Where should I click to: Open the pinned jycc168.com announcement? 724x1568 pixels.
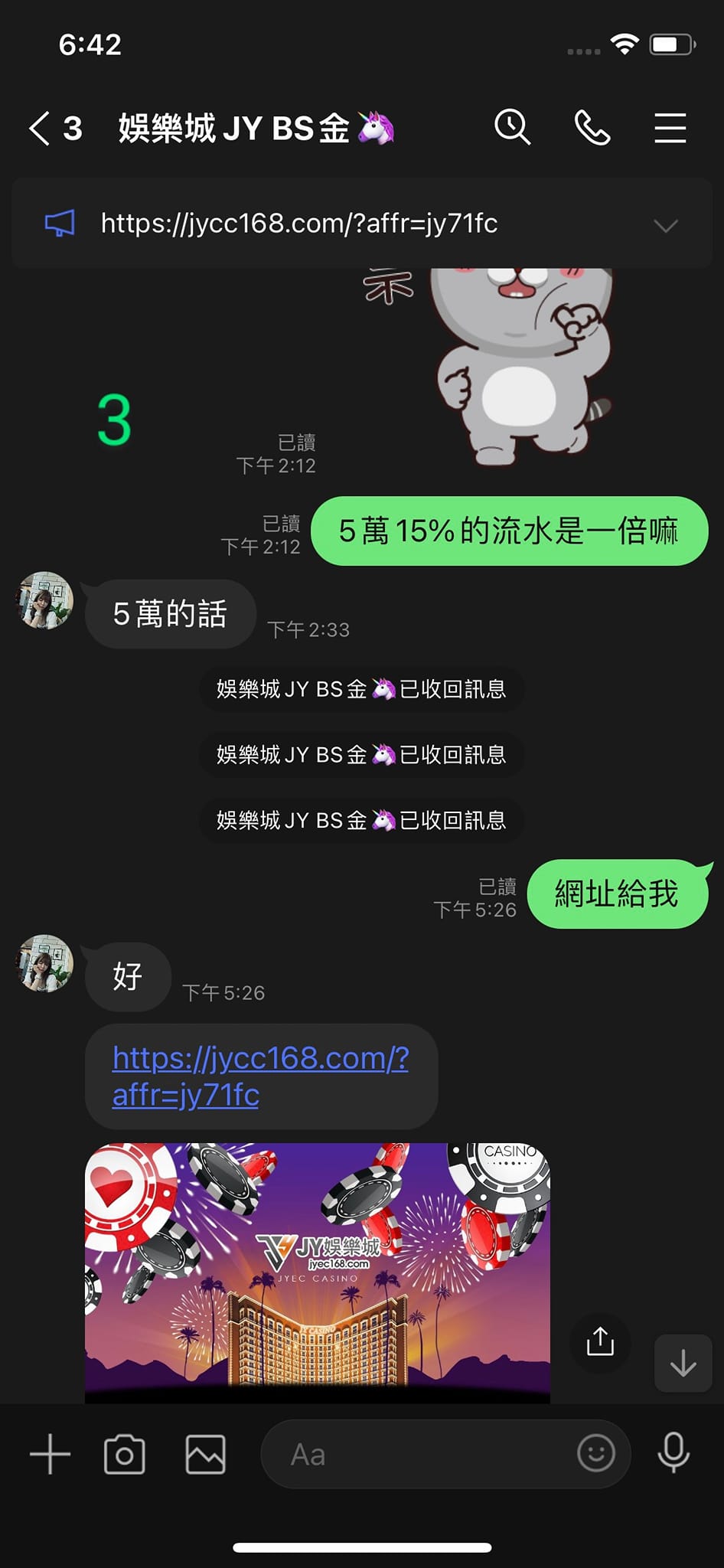(x=298, y=224)
